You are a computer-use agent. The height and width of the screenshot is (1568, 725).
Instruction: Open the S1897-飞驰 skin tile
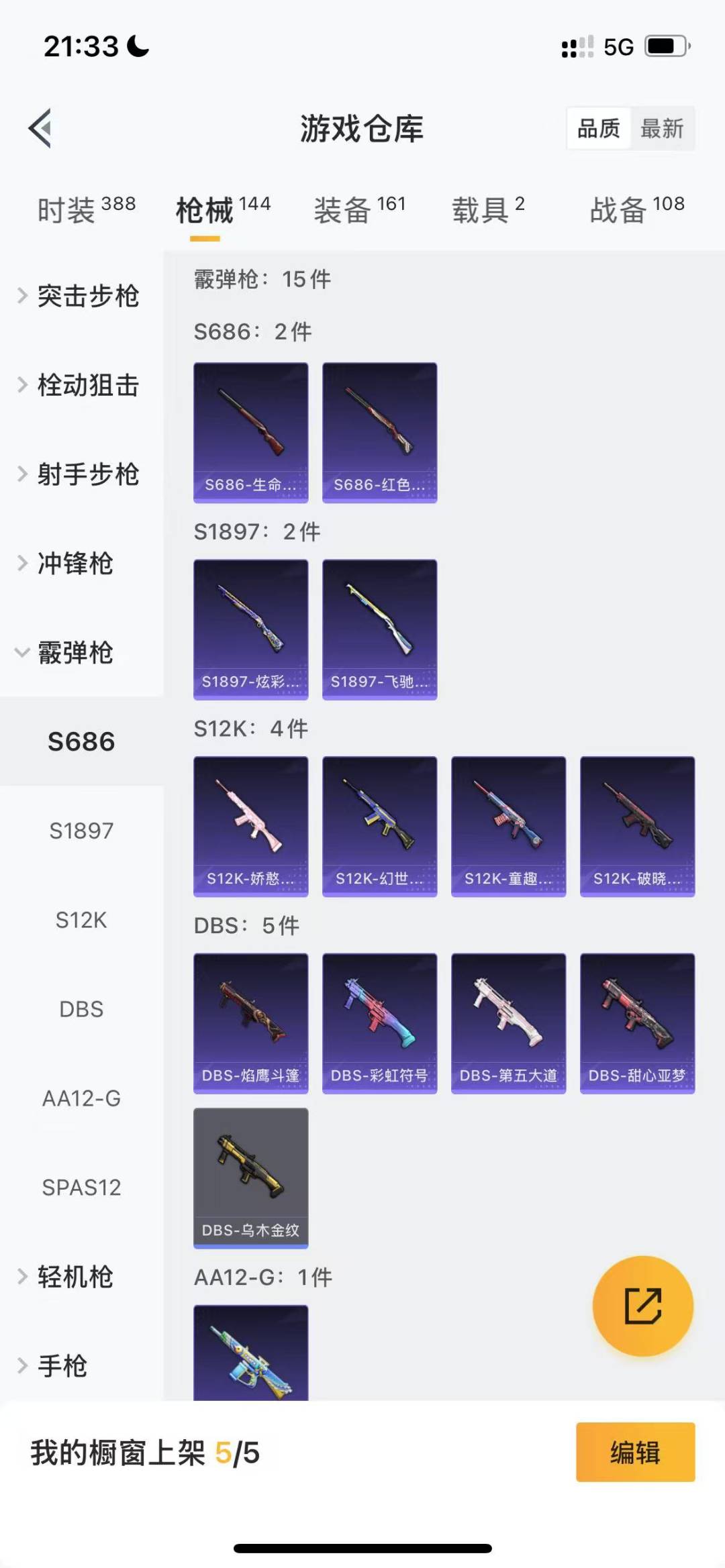point(379,629)
